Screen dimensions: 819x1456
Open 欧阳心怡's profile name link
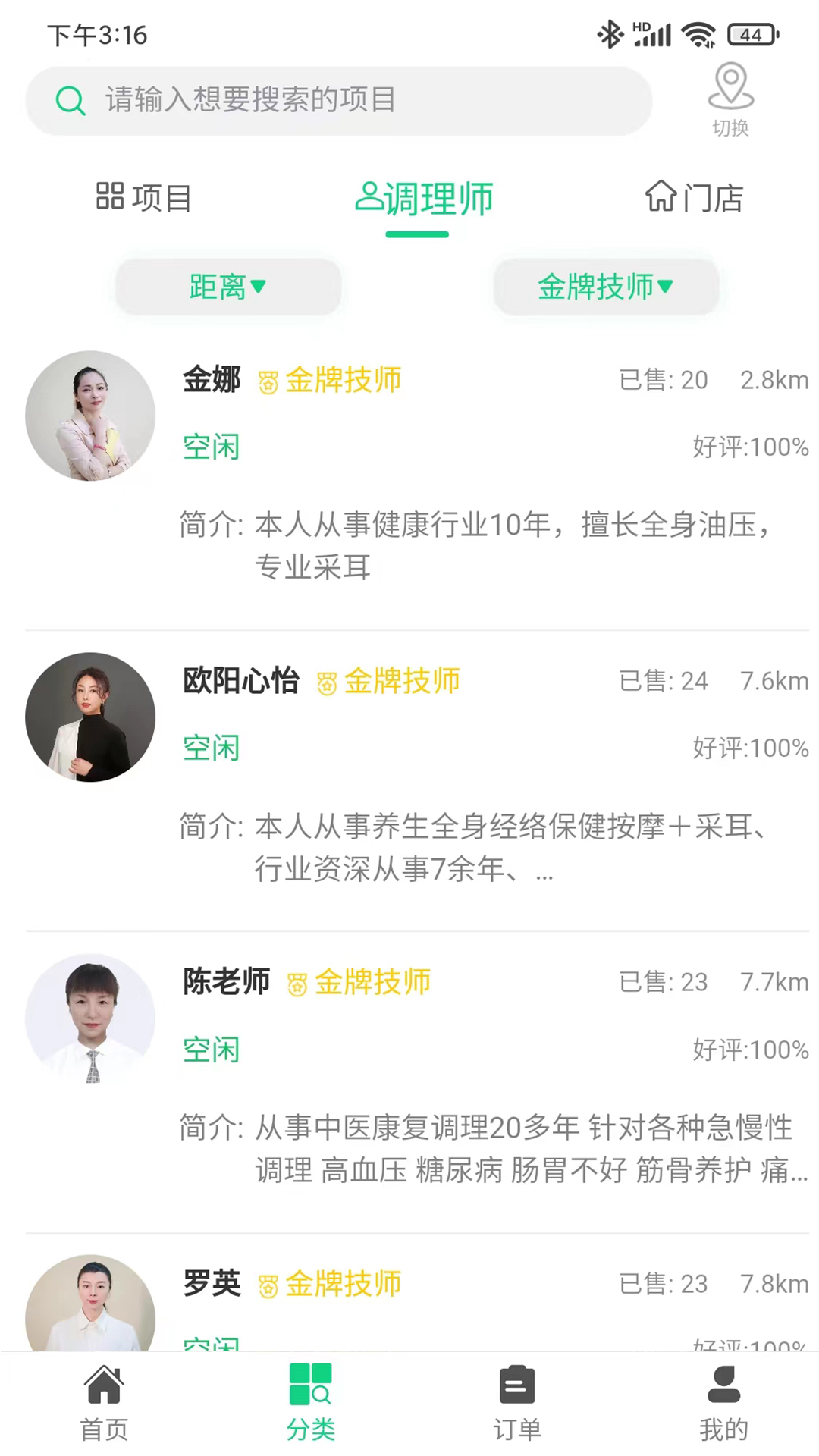pos(240,681)
